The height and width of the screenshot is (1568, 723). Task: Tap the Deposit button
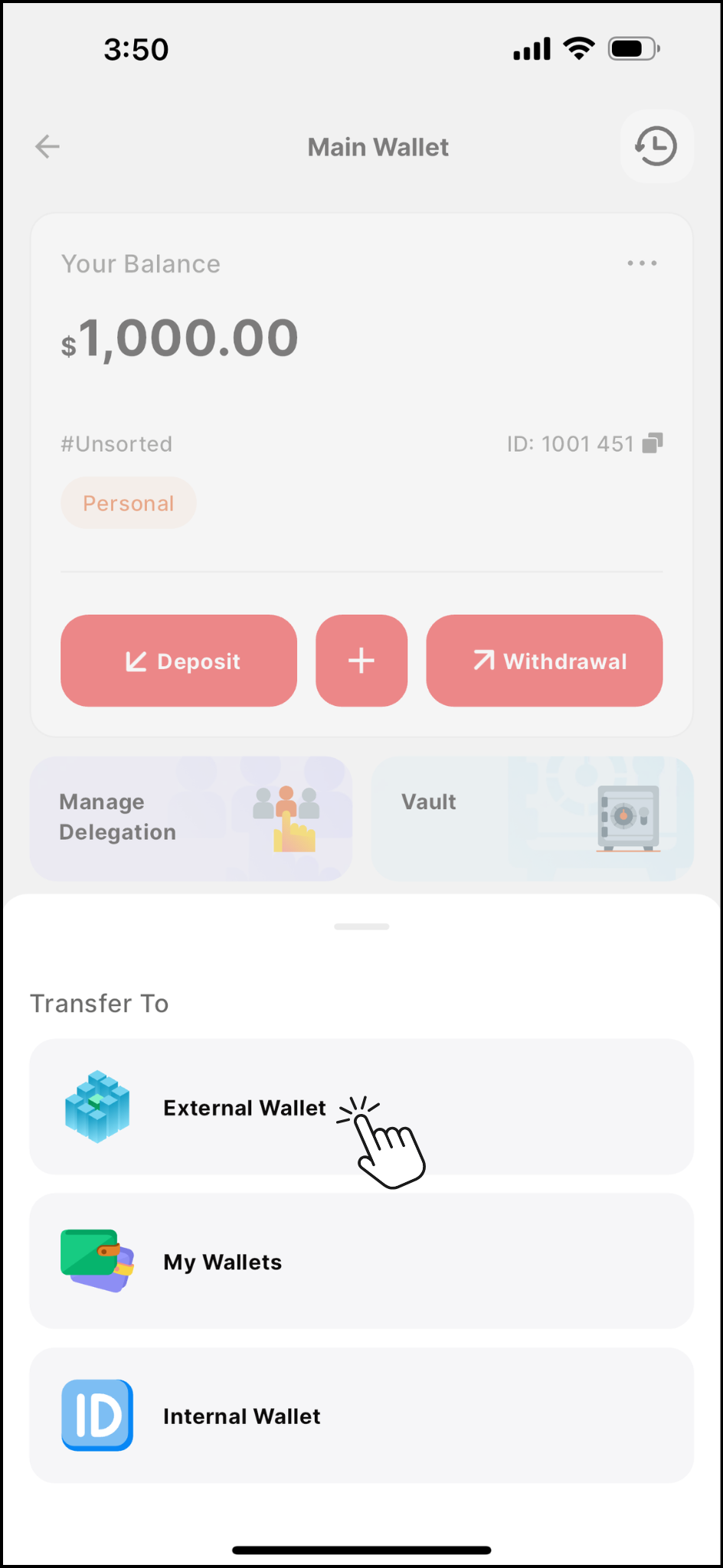pos(178,661)
